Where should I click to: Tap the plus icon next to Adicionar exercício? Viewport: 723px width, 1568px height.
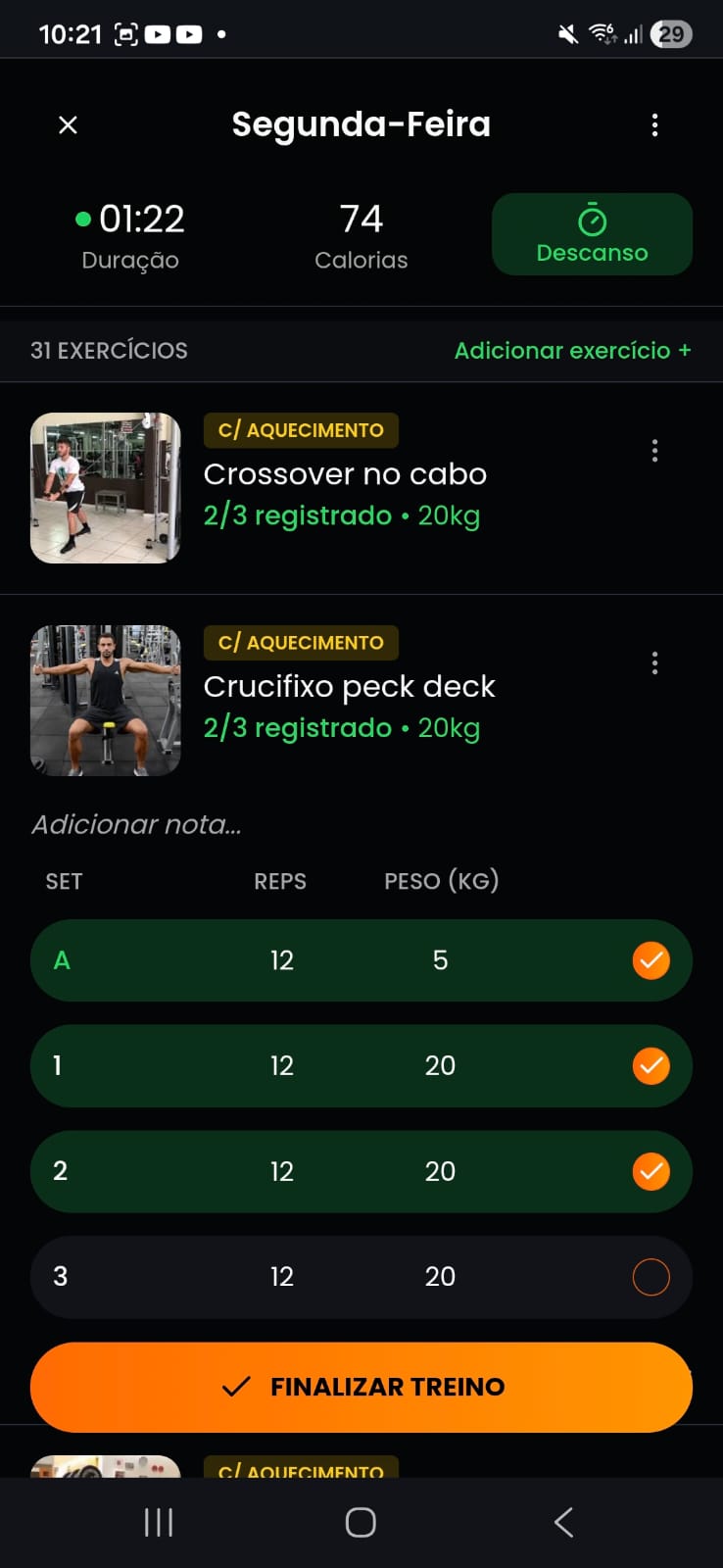686,350
